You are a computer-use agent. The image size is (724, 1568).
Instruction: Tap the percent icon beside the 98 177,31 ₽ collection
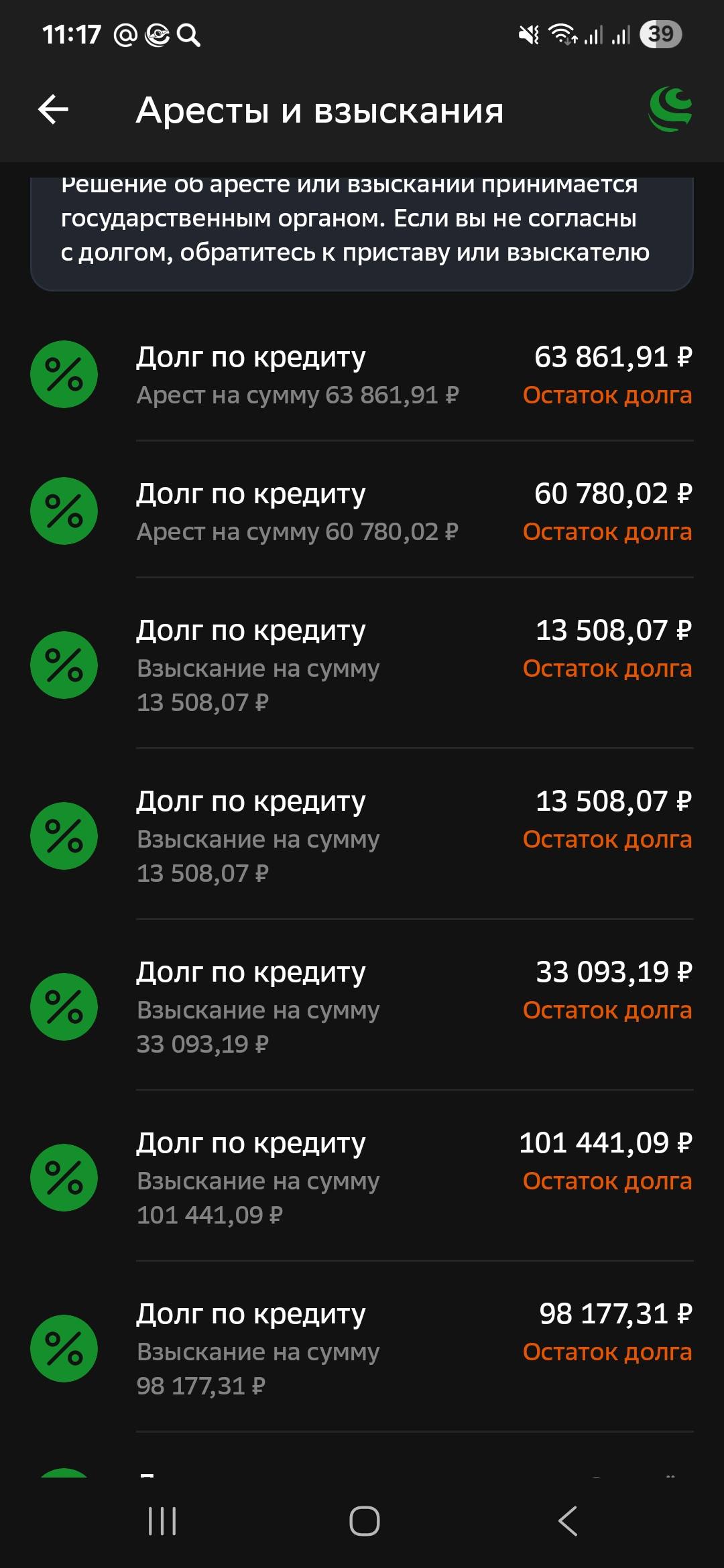64,1349
